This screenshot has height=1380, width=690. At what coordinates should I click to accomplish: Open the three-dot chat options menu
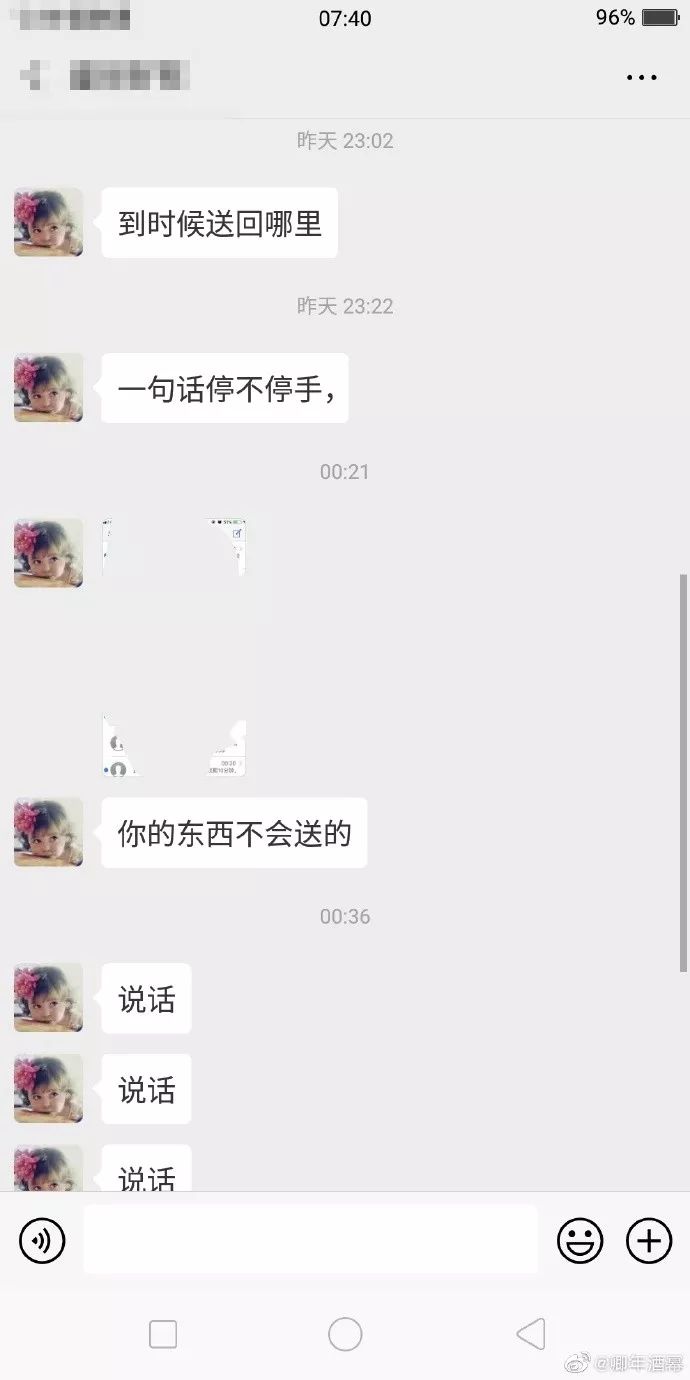point(641,77)
